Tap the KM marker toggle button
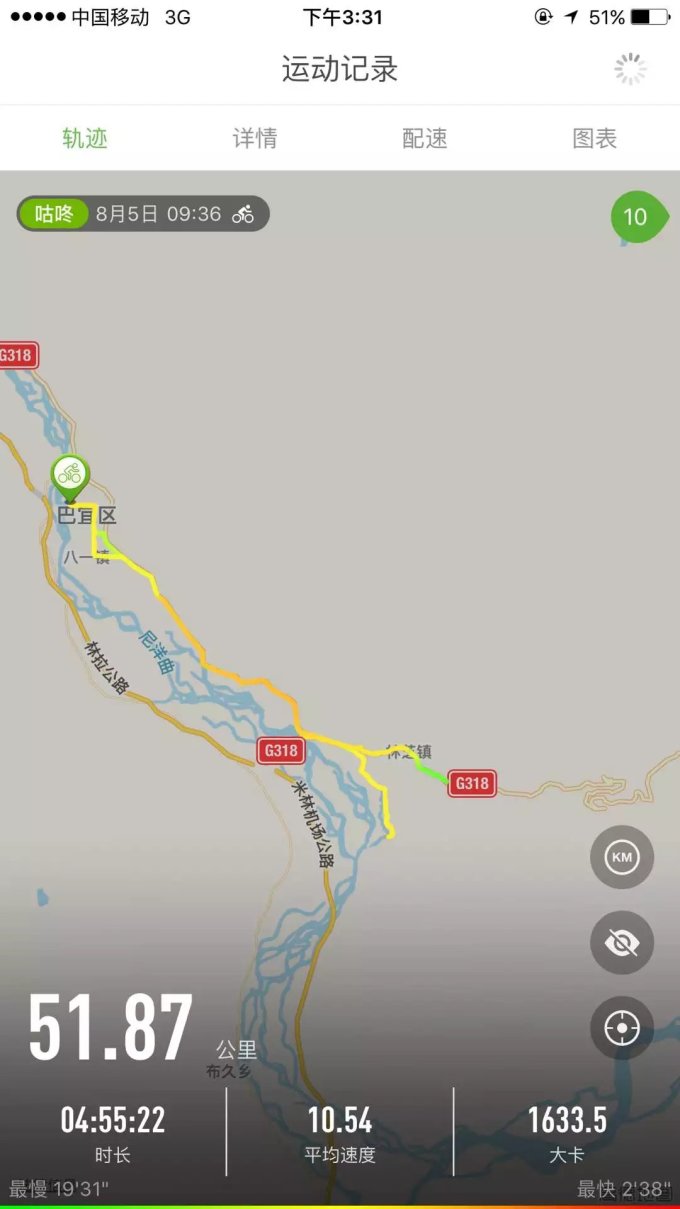The height and width of the screenshot is (1209, 680). (x=622, y=857)
